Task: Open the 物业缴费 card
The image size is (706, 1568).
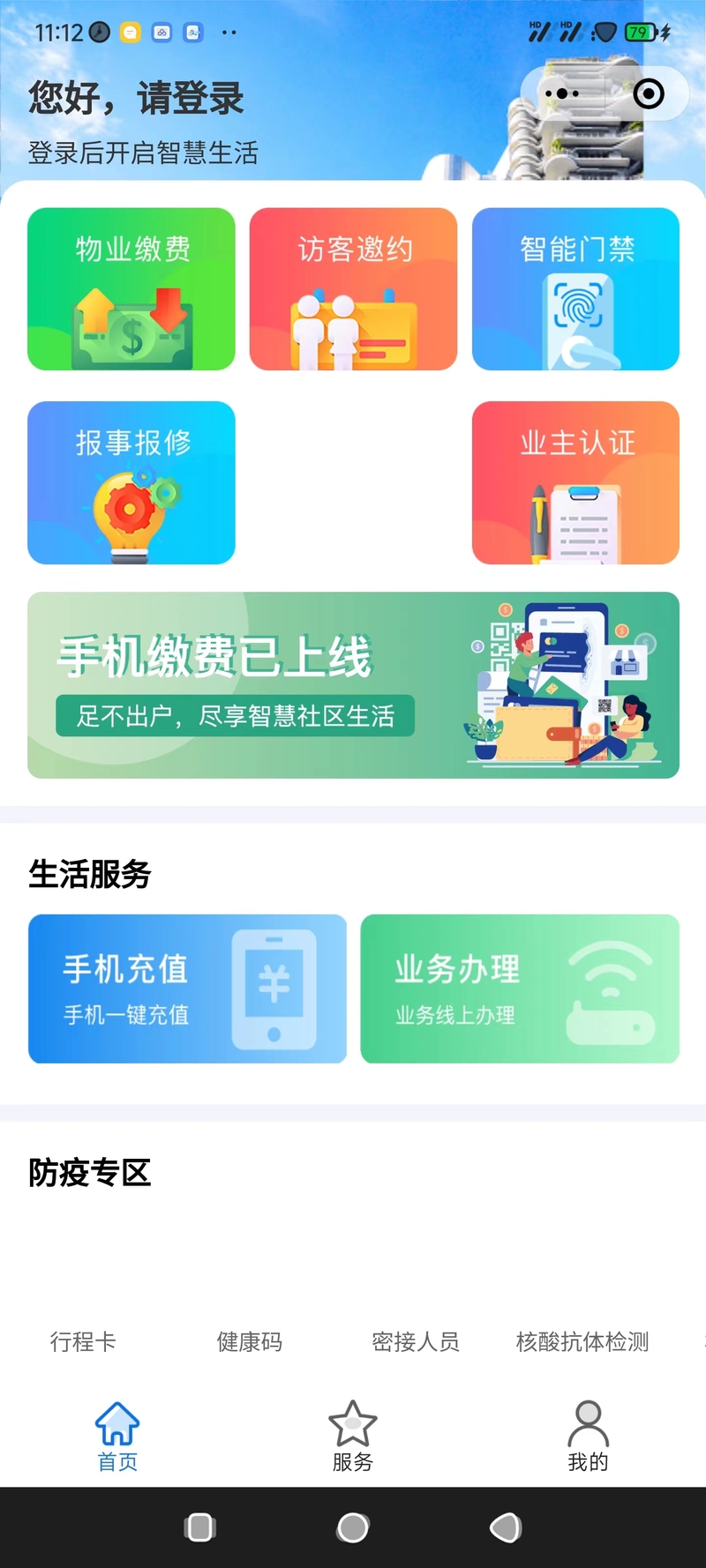Action: coord(131,289)
